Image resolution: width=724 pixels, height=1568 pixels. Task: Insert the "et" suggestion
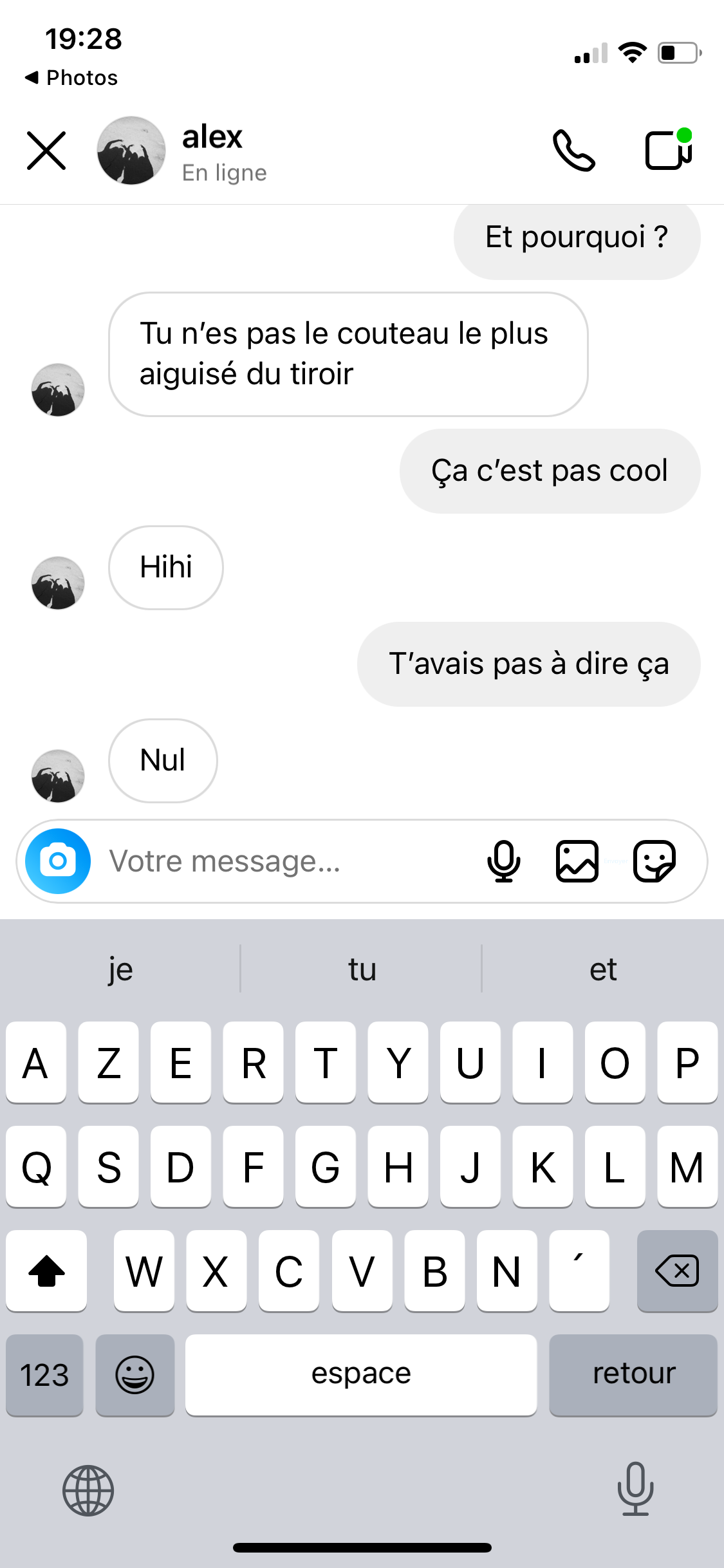point(603,969)
